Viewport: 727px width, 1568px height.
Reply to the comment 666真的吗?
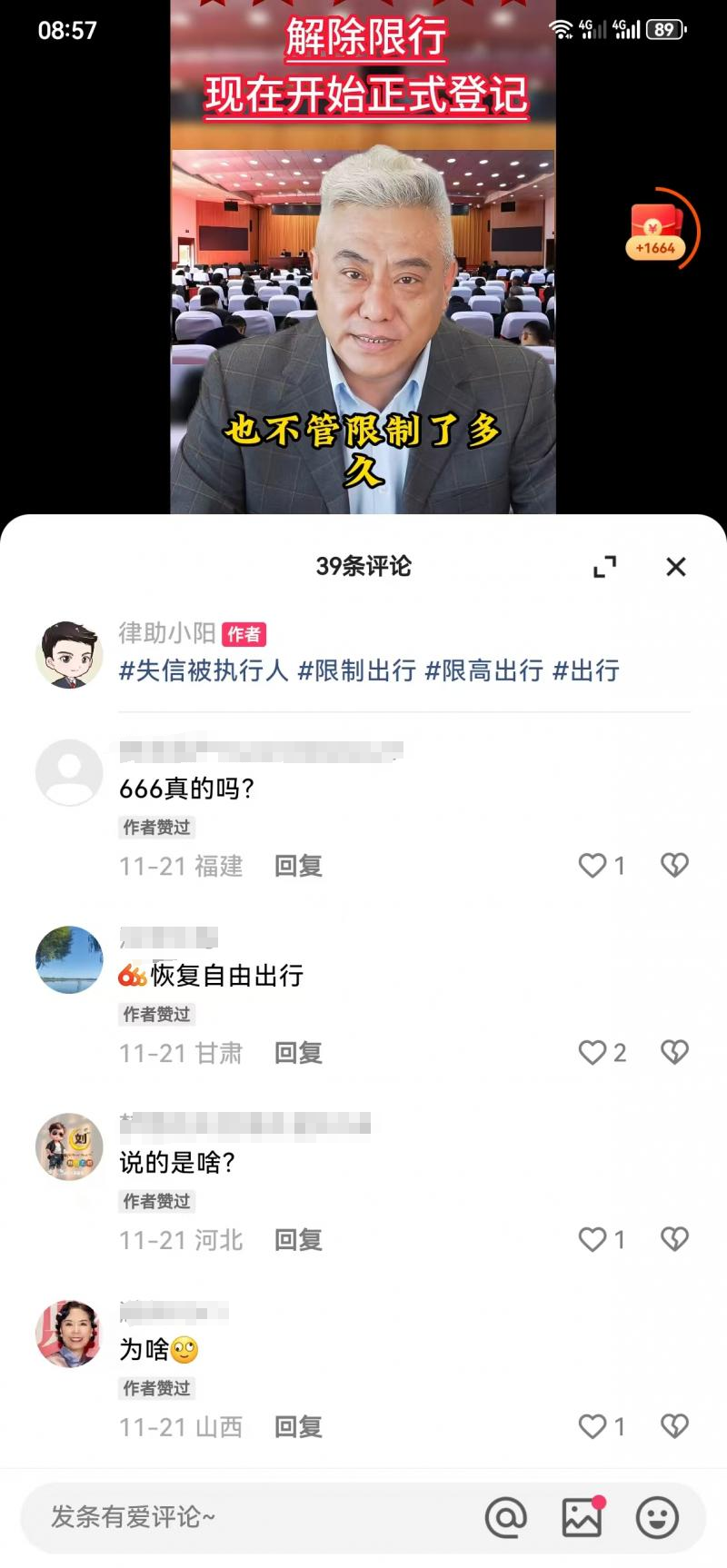click(298, 867)
